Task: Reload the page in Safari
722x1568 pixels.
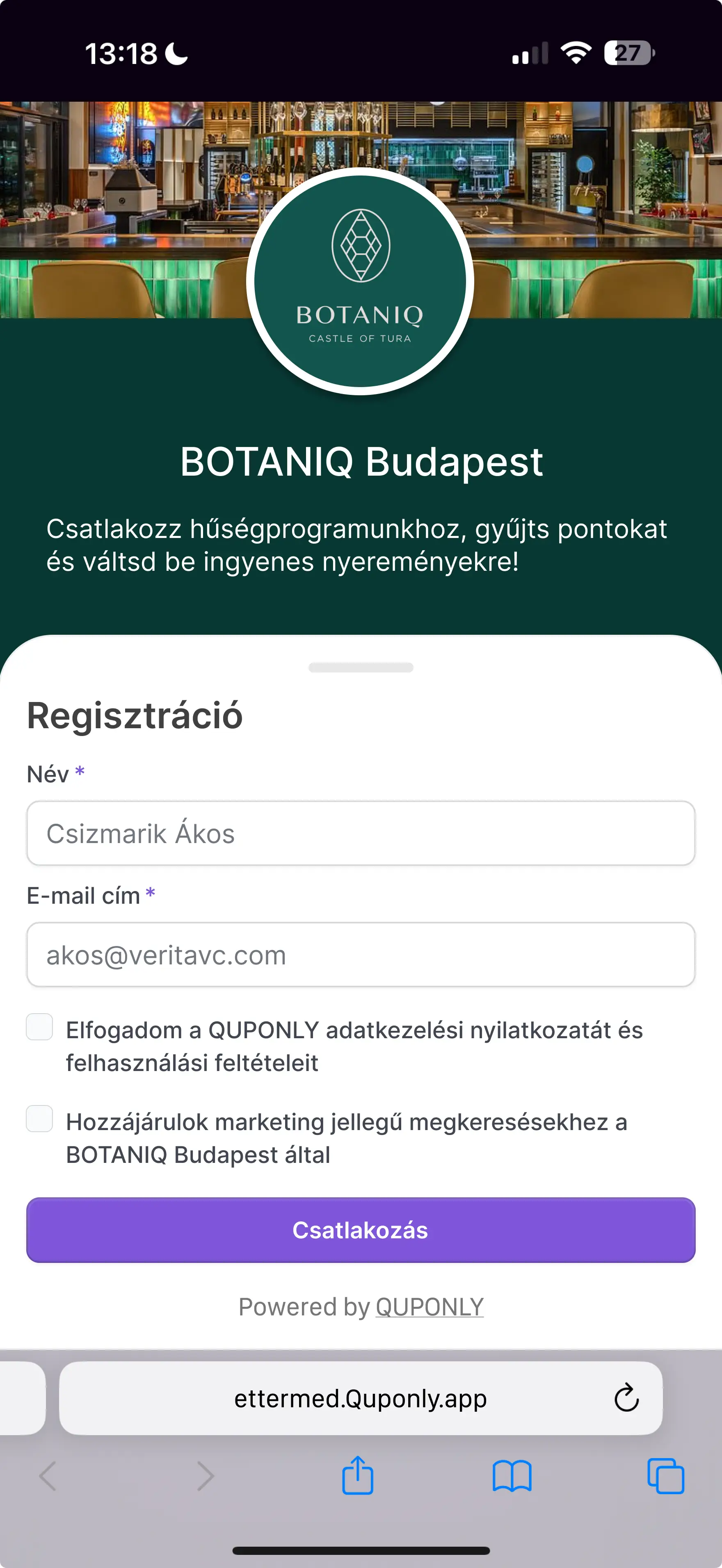Action: 626,1398
